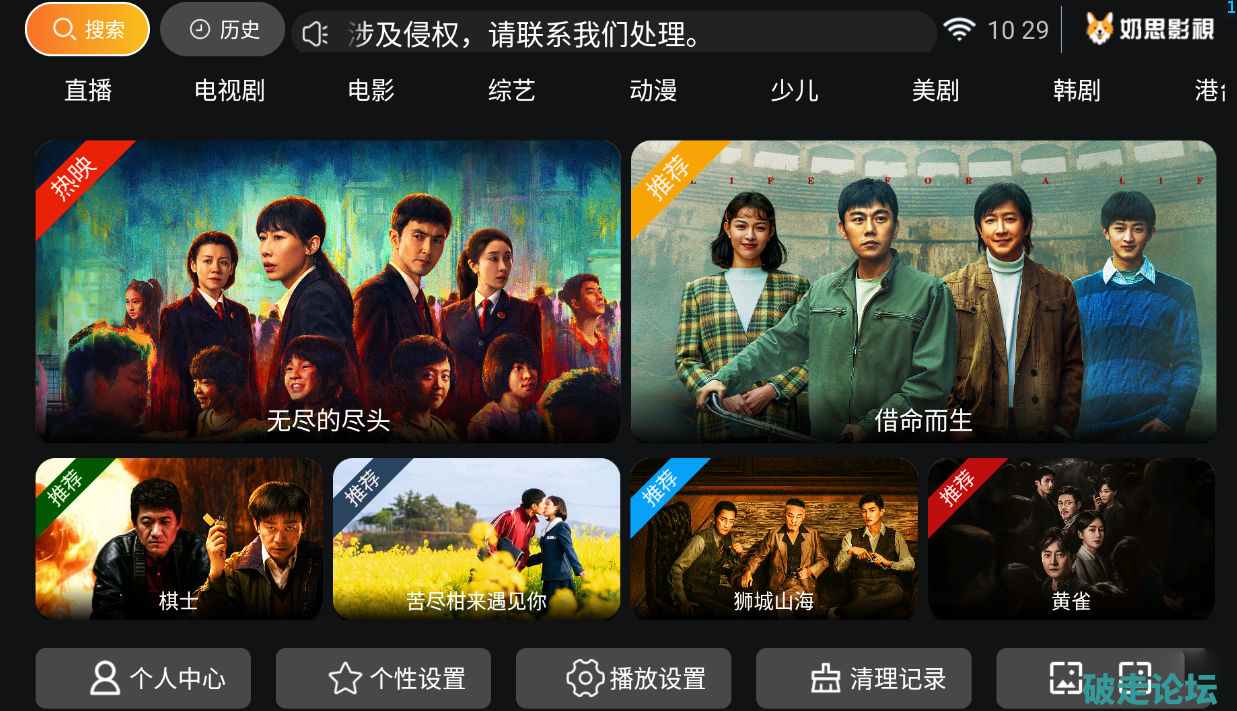Go to the 电影 tab
The height and width of the screenshot is (711, 1237).
(371, 91)
